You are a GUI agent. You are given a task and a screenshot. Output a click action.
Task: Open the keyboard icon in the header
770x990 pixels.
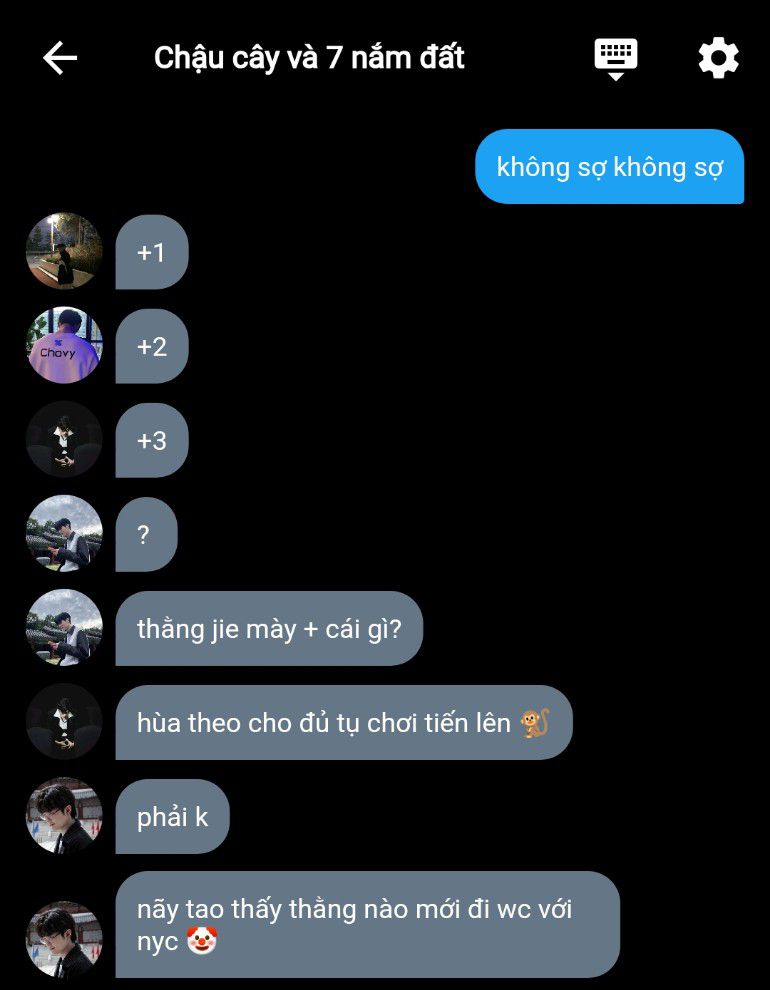(x=615, y=59)
